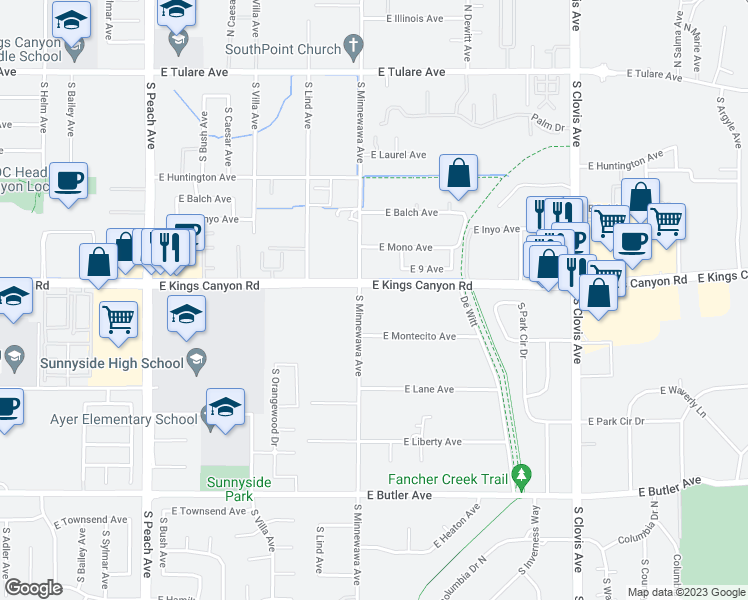Tap the leftmost shopping bag marker on Kings Canyon Rd
This screenshot has width=748, height=600.
[x=98, y=263]
